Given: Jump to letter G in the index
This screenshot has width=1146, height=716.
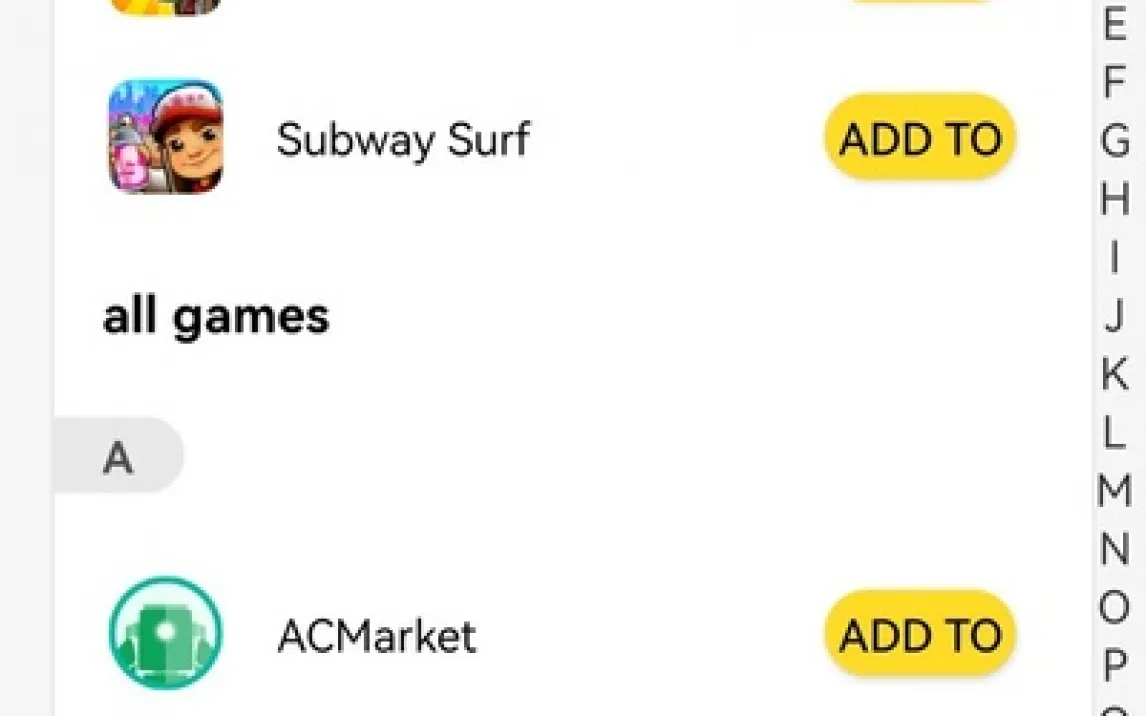Looking at the screenshot, I should click(x=1115, y=140).
